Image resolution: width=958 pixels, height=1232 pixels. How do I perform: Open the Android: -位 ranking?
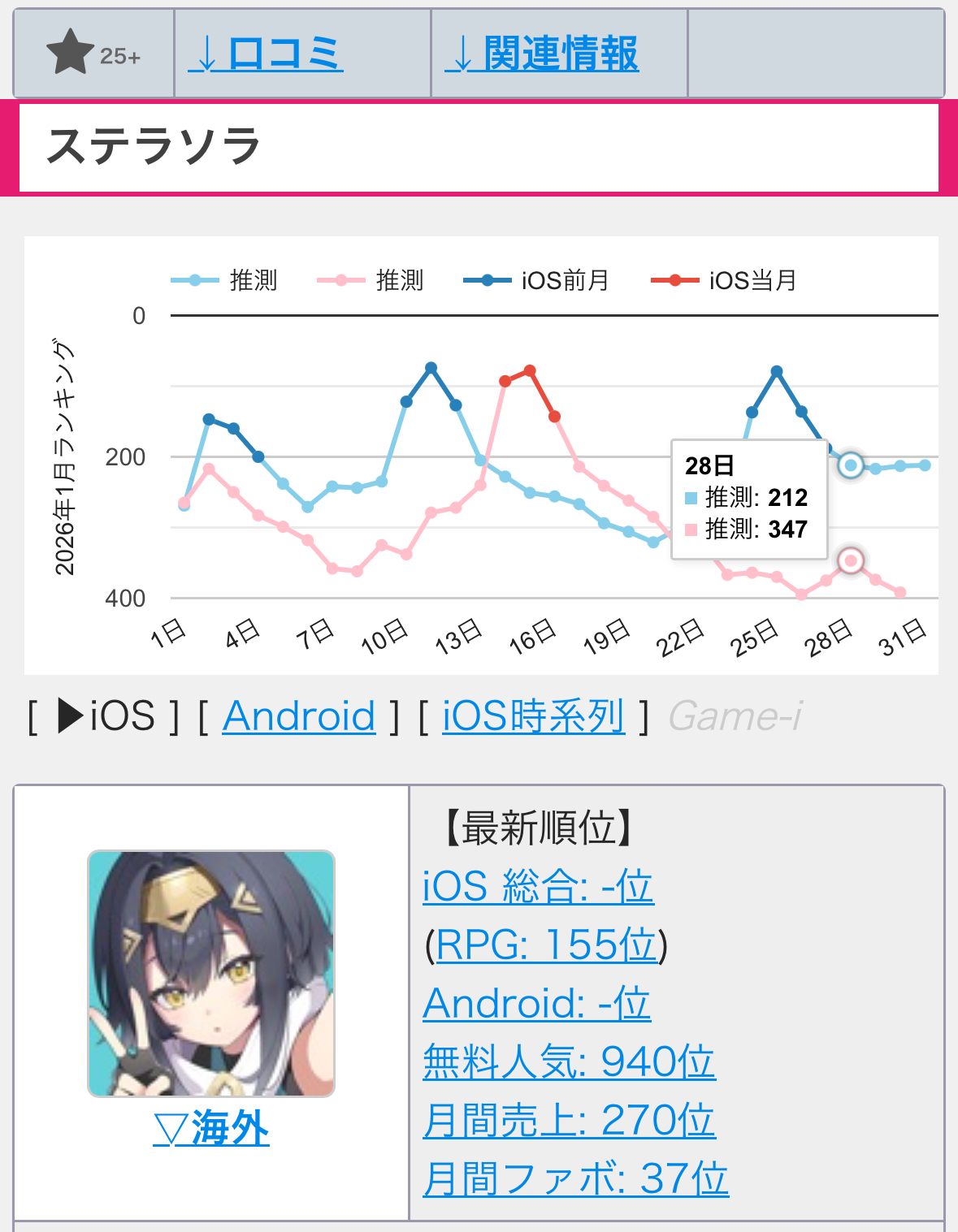536,1003
